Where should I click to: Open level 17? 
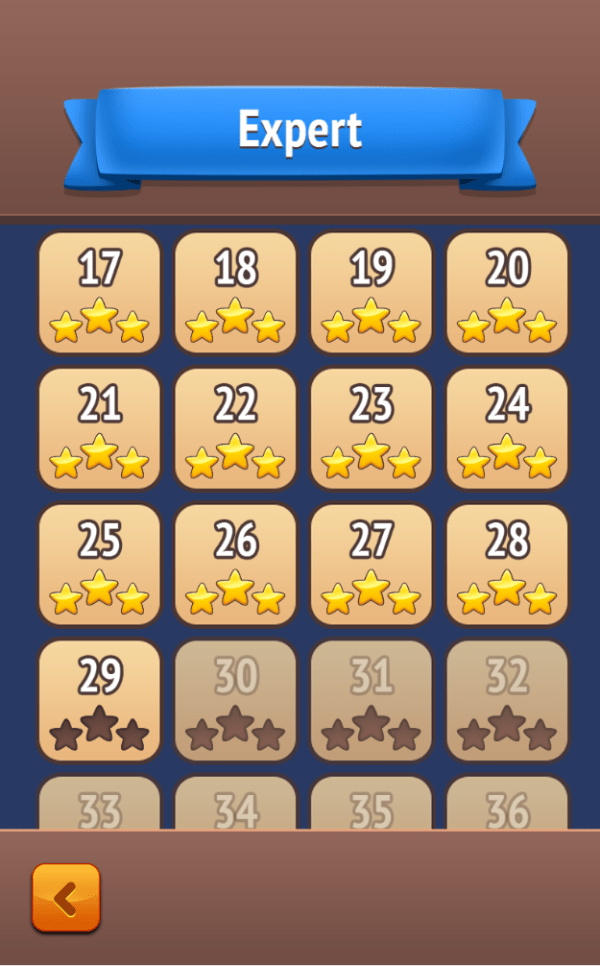(x=99, y=293)
